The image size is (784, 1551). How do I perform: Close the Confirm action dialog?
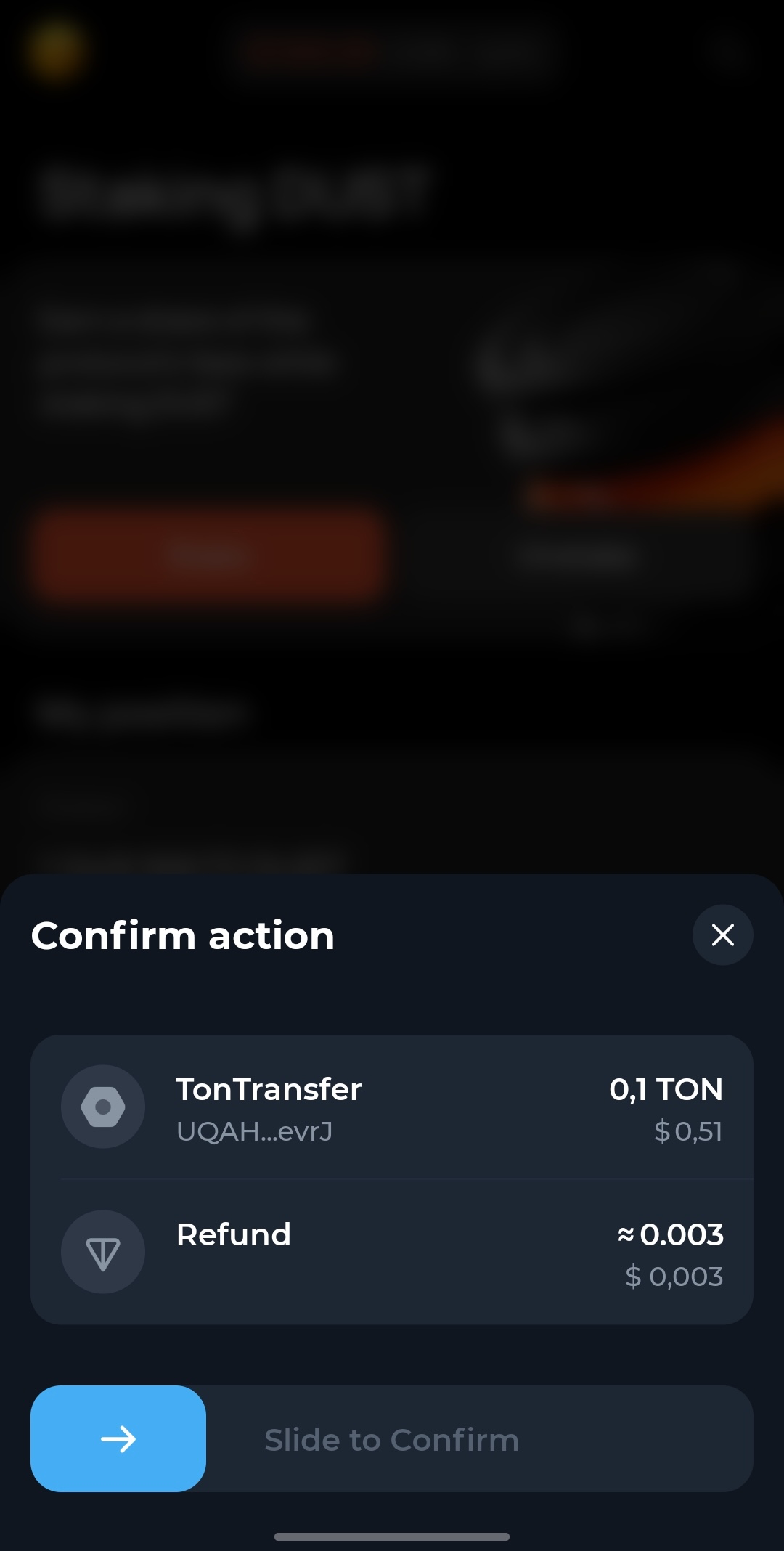[x=722, y=935]
